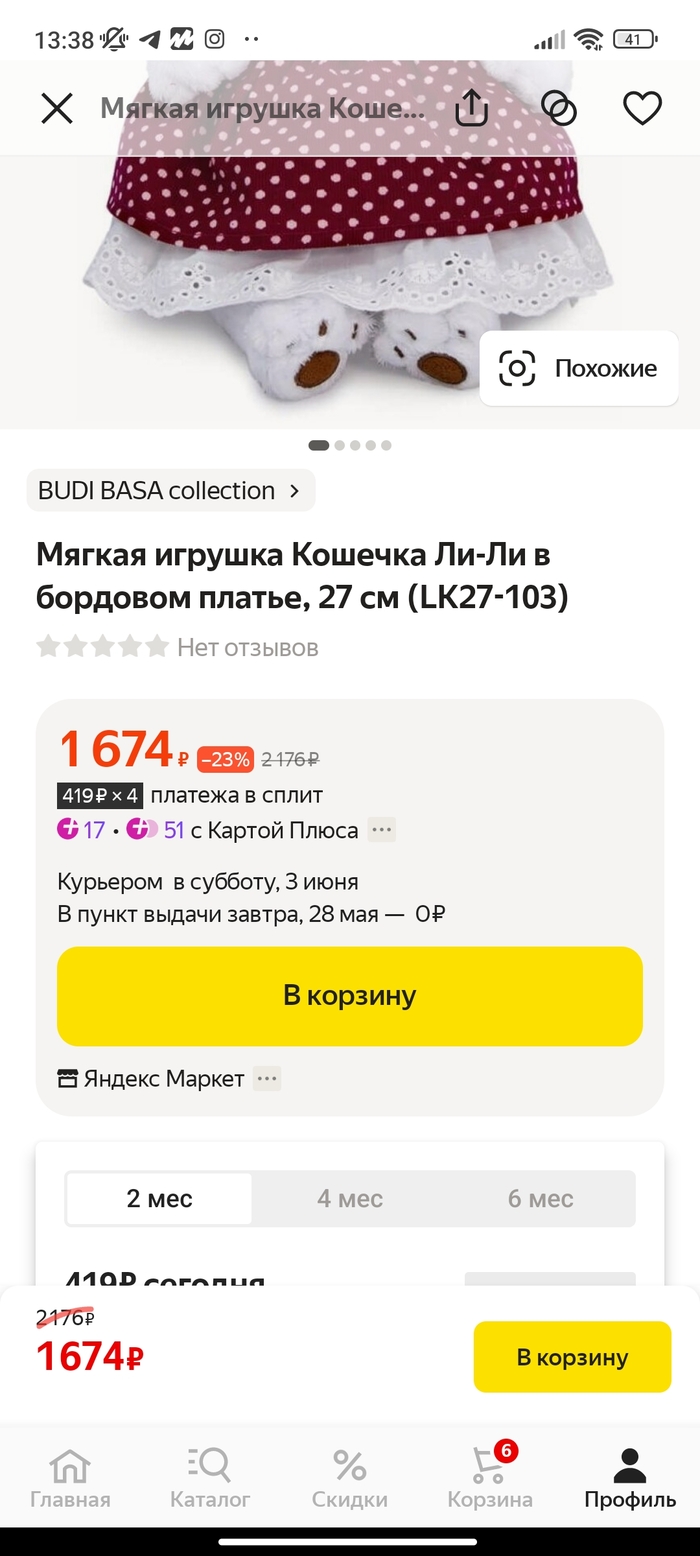Show Плюс card cashback details
Screen dimensions: 700x1556
382,830
